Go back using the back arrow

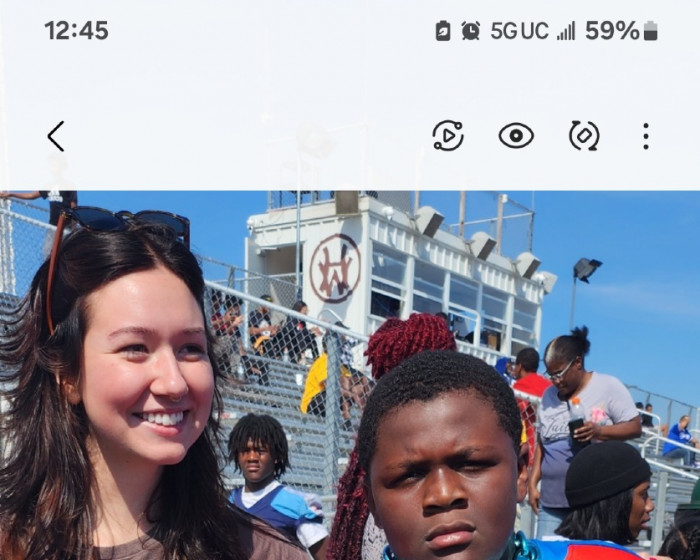(x=56, y=136)
